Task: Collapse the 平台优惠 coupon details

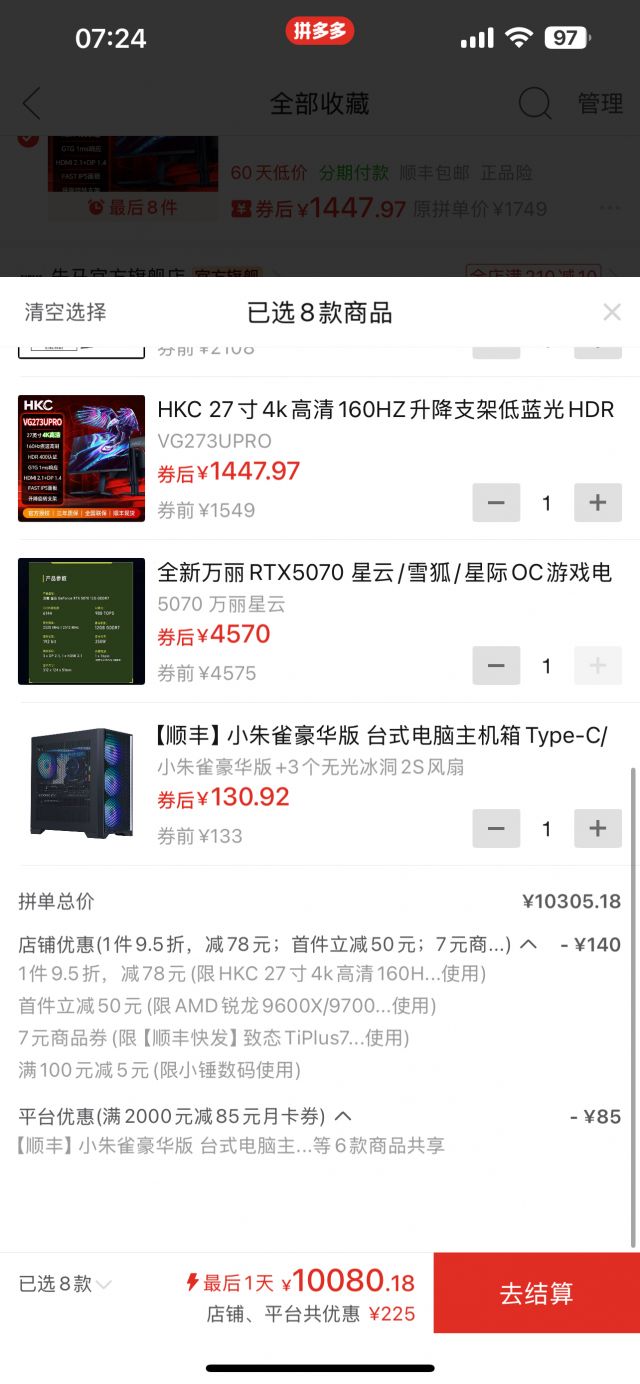Action: pyautogui.click(x=343, y=1116)
